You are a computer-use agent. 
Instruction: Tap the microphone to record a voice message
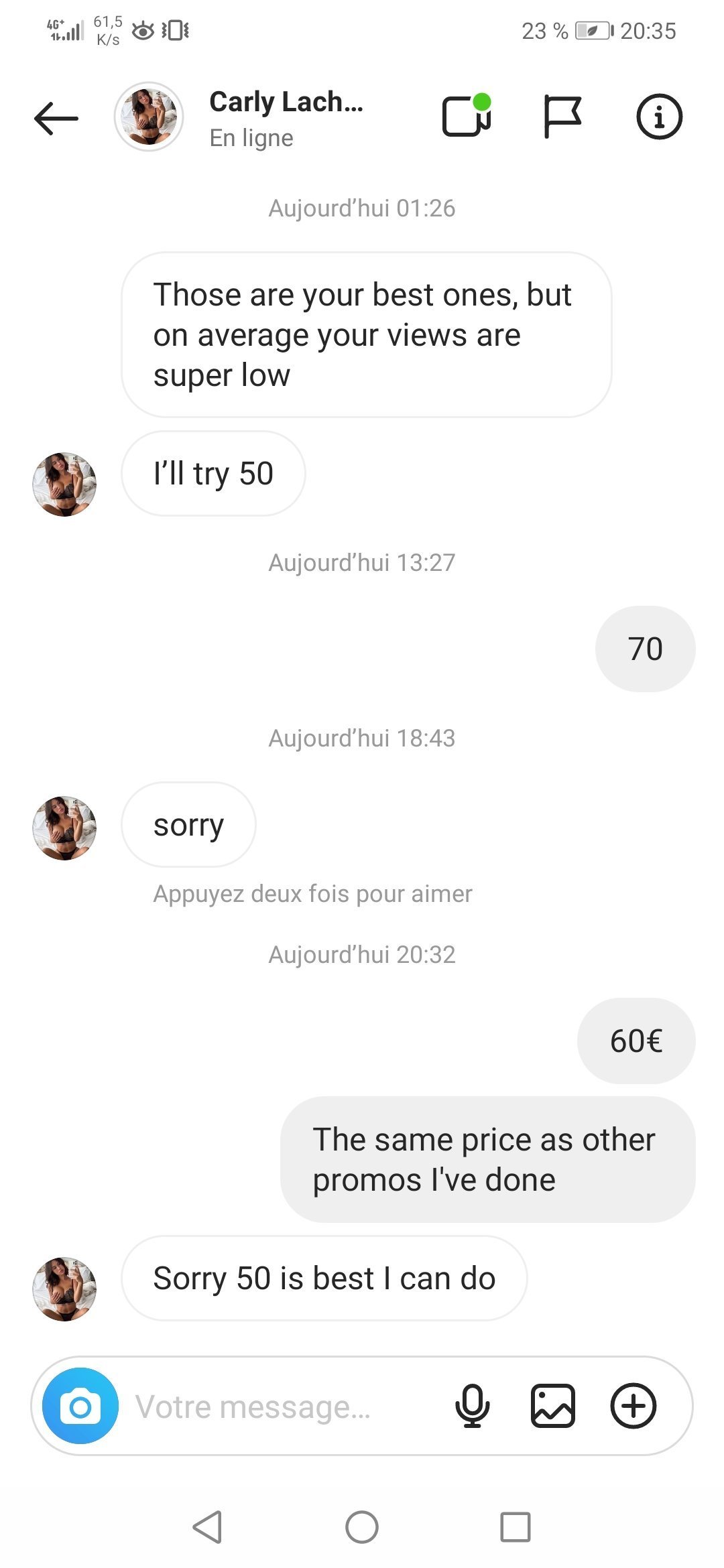(473, 1406)
